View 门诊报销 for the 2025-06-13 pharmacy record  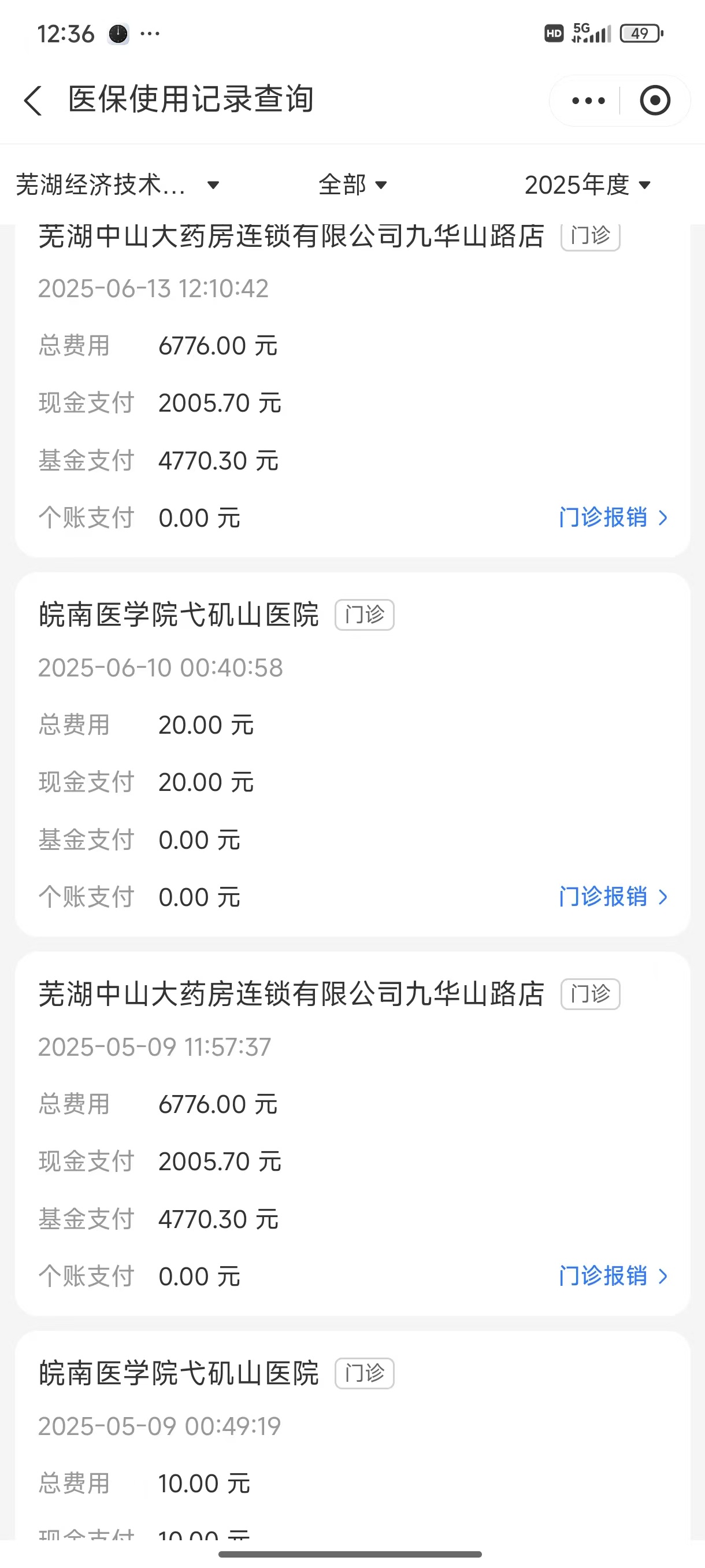(x=613, y=517)
